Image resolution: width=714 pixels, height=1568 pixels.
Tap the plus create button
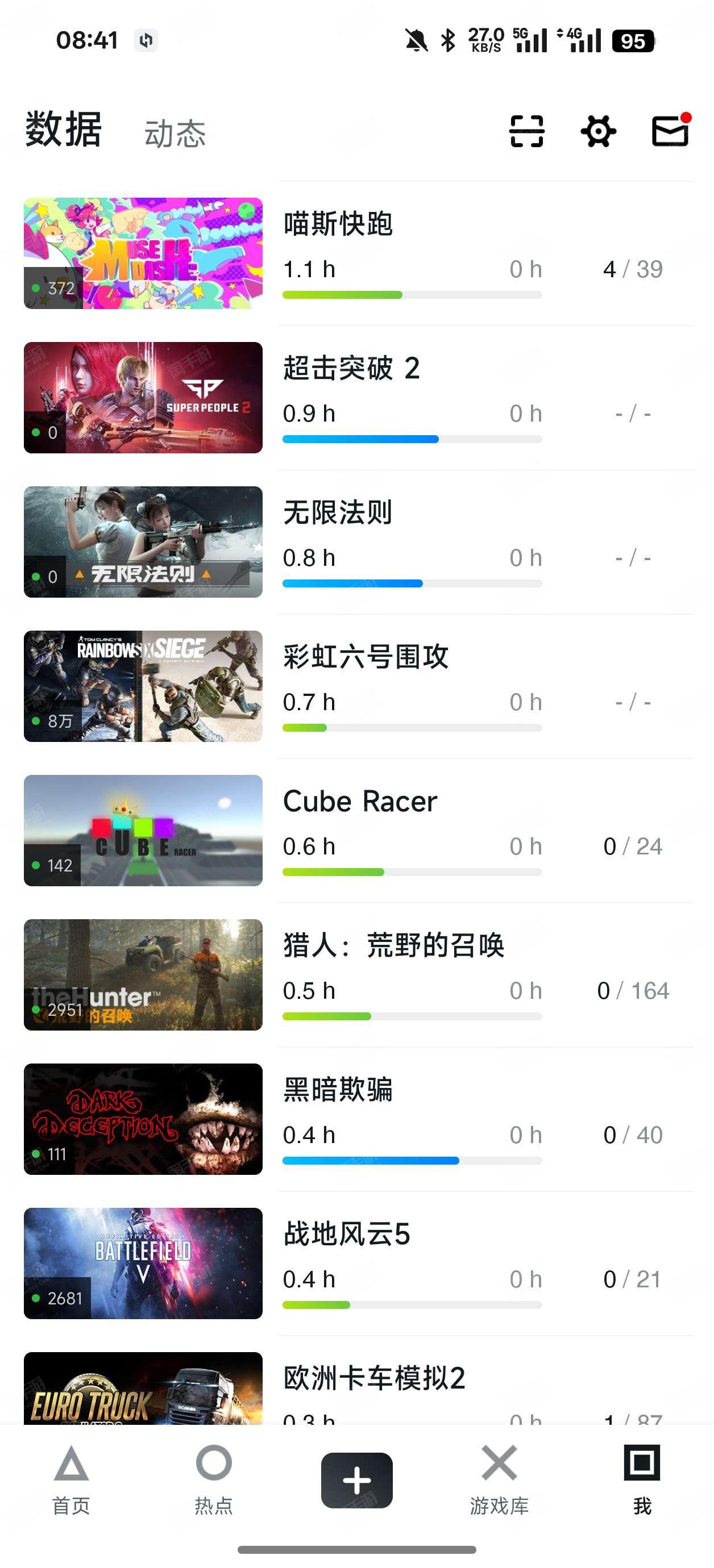[357, 1480]
